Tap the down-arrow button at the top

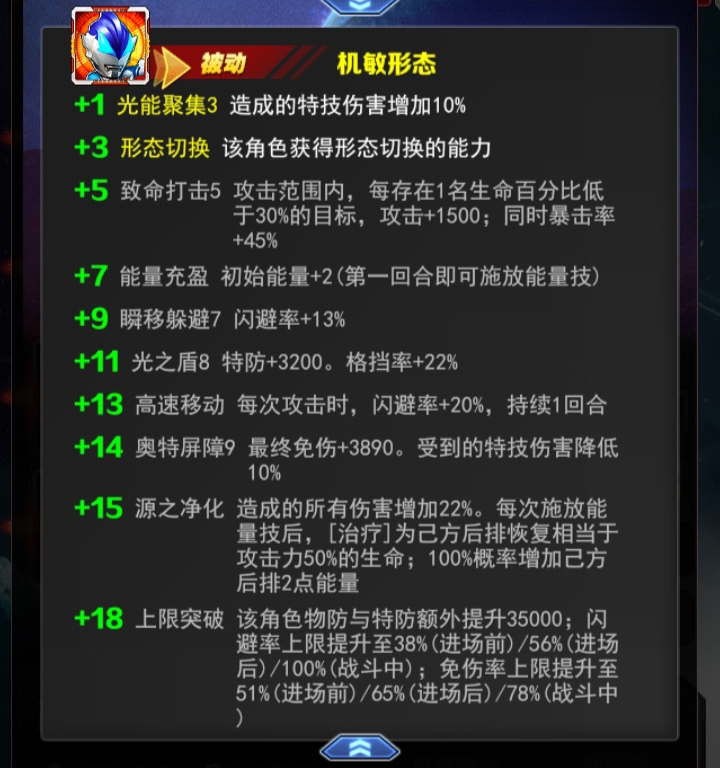point(360,6)
